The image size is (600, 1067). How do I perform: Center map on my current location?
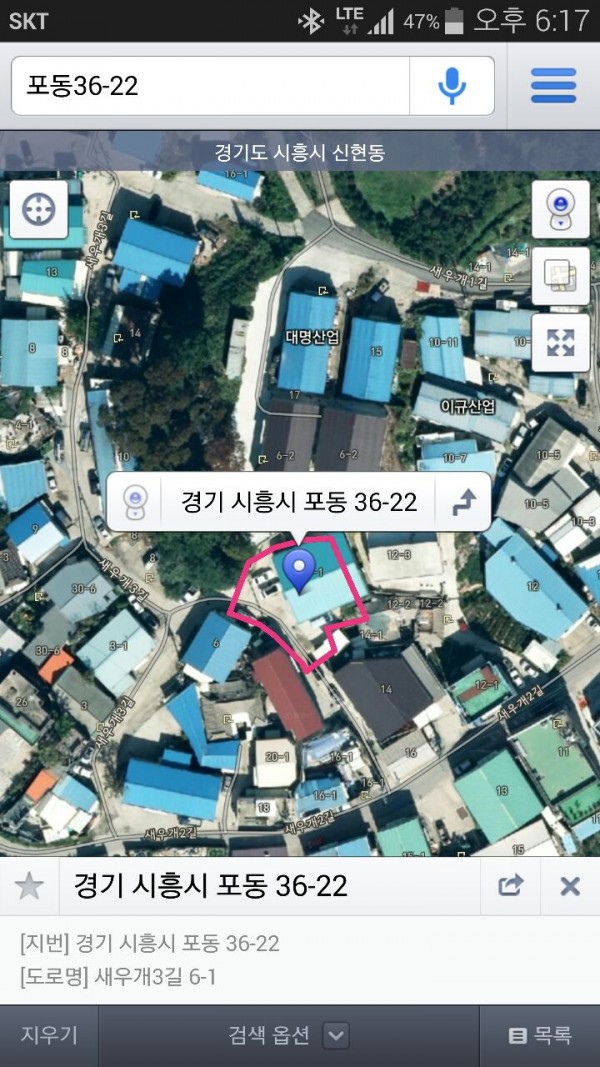coord(38,210)
